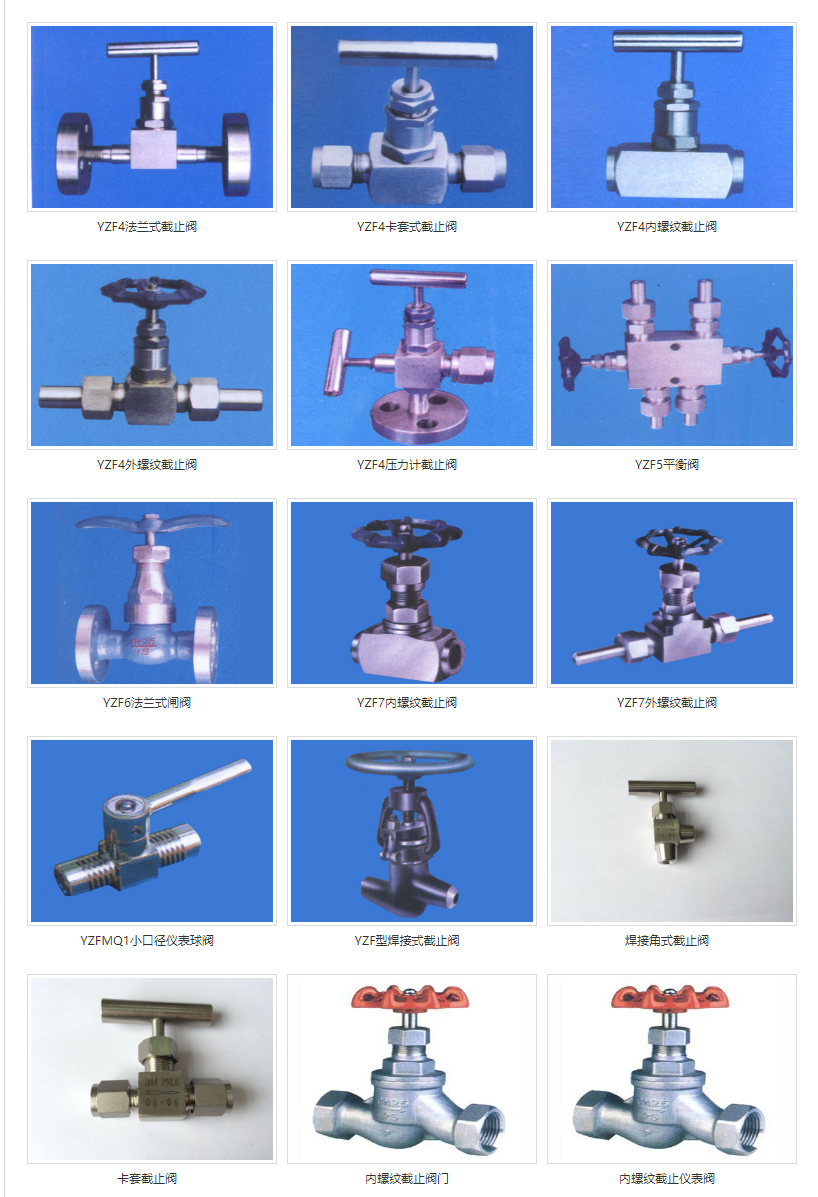Tap the 焊接角式截止阀 product tile
818x1197 pixels.
coord(671,831)
